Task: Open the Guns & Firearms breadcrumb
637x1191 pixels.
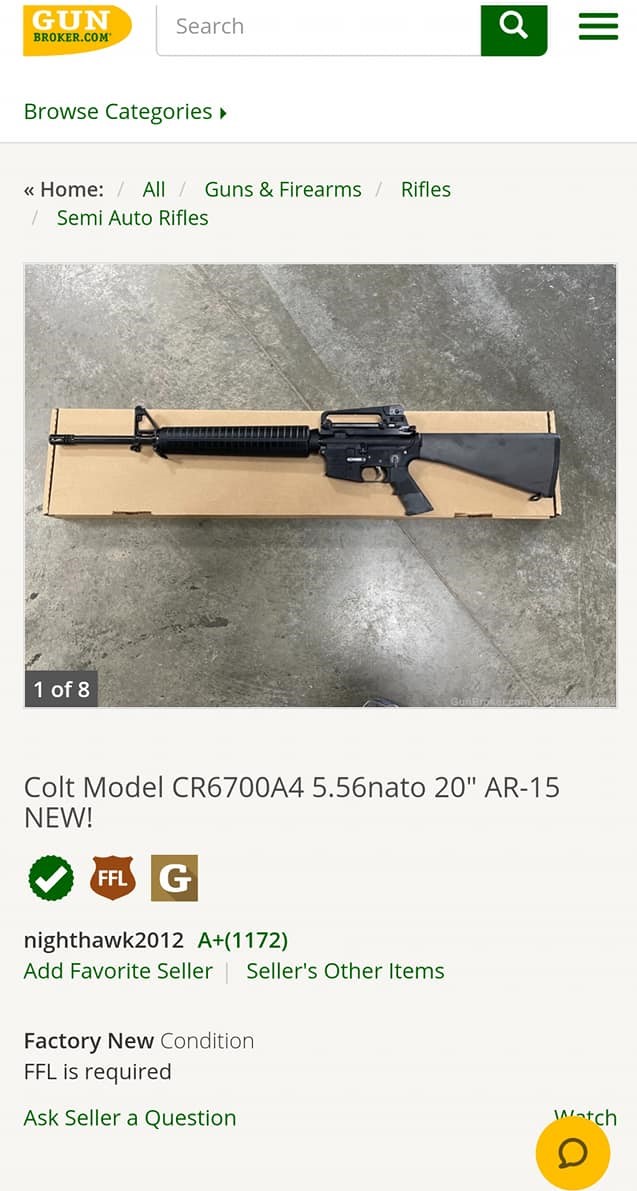Action: tap(283, 189)
